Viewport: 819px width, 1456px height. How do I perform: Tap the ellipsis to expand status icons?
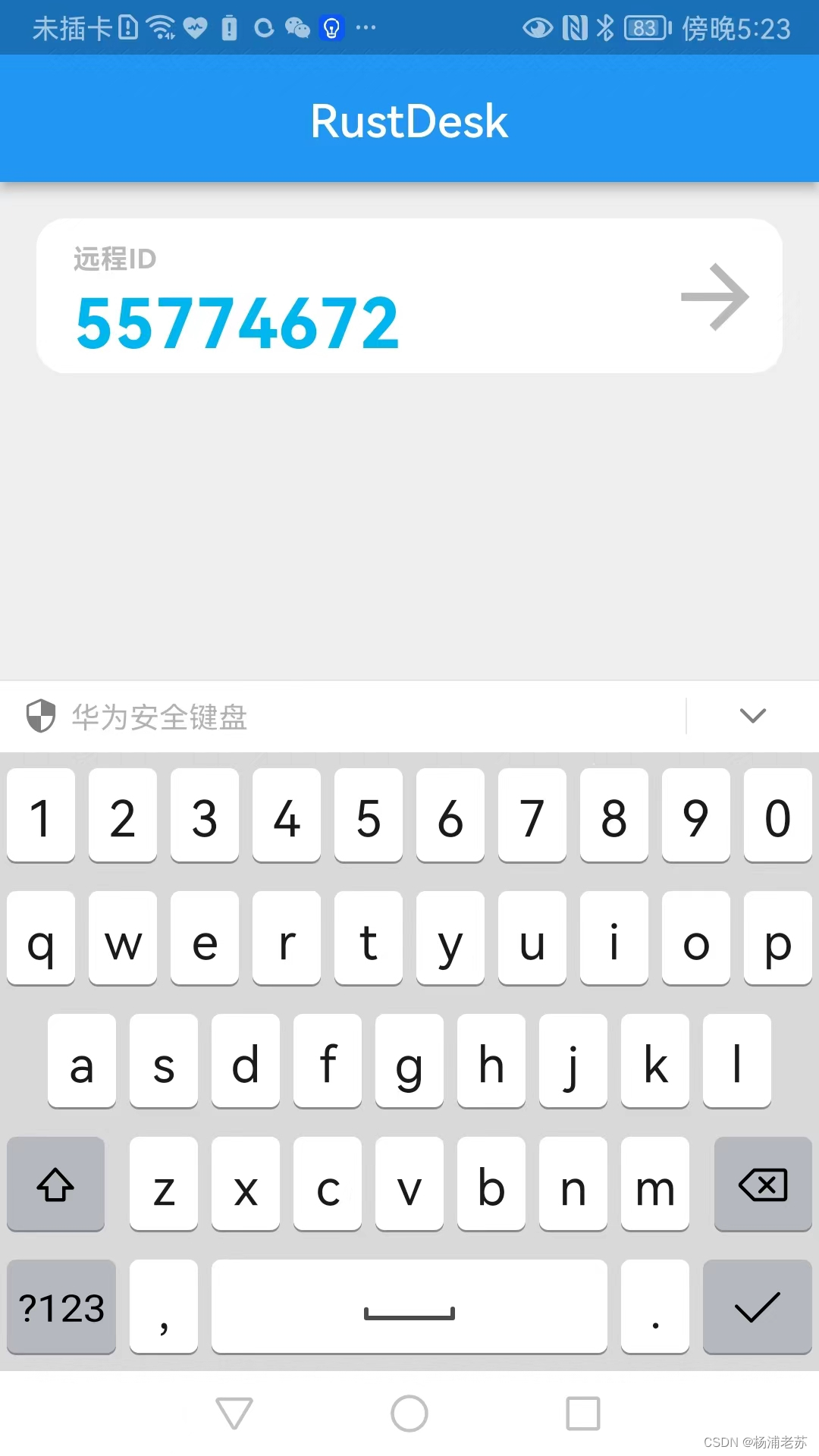366,29
